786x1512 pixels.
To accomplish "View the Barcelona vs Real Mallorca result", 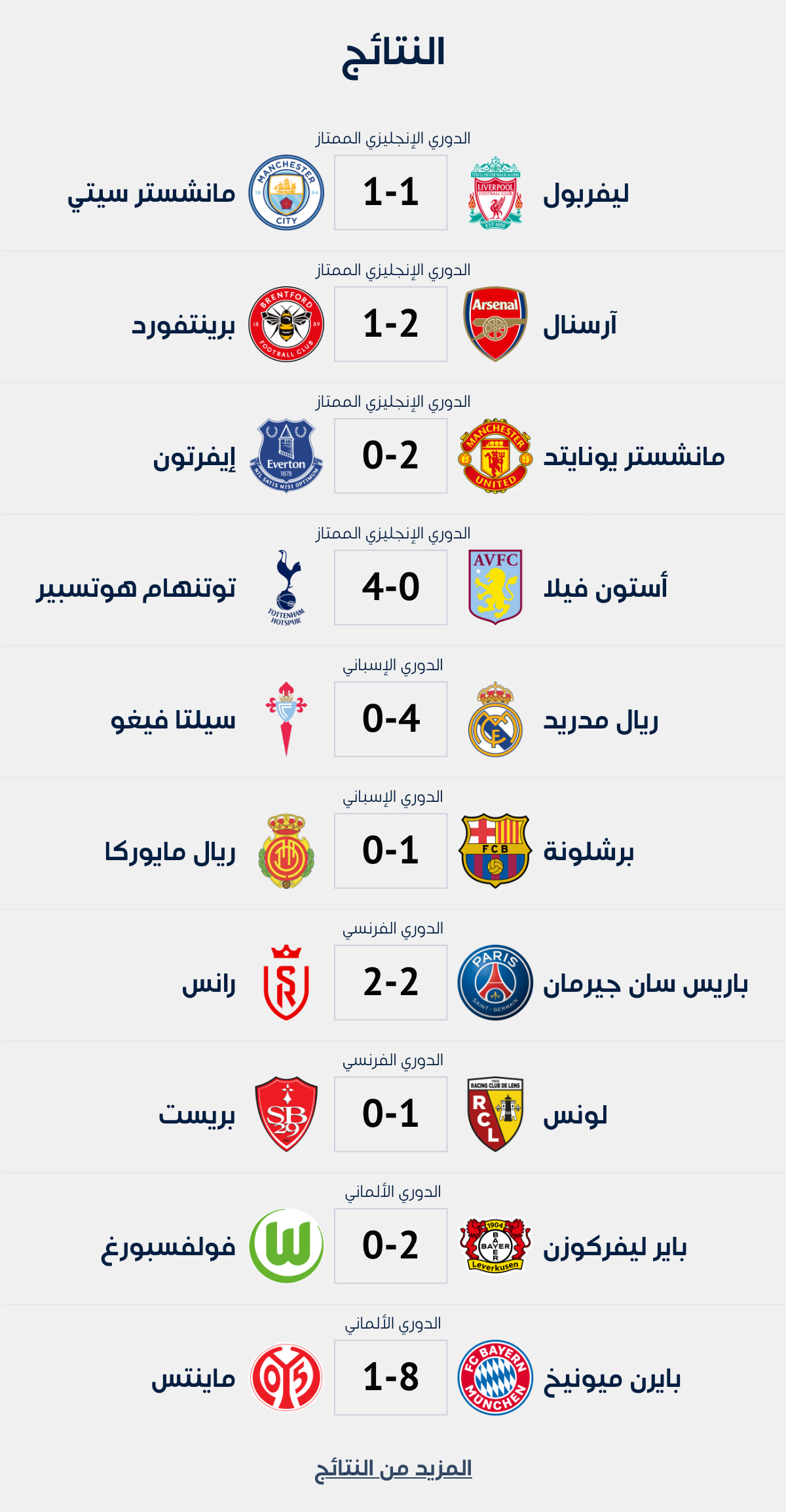I will coord(391,851).
